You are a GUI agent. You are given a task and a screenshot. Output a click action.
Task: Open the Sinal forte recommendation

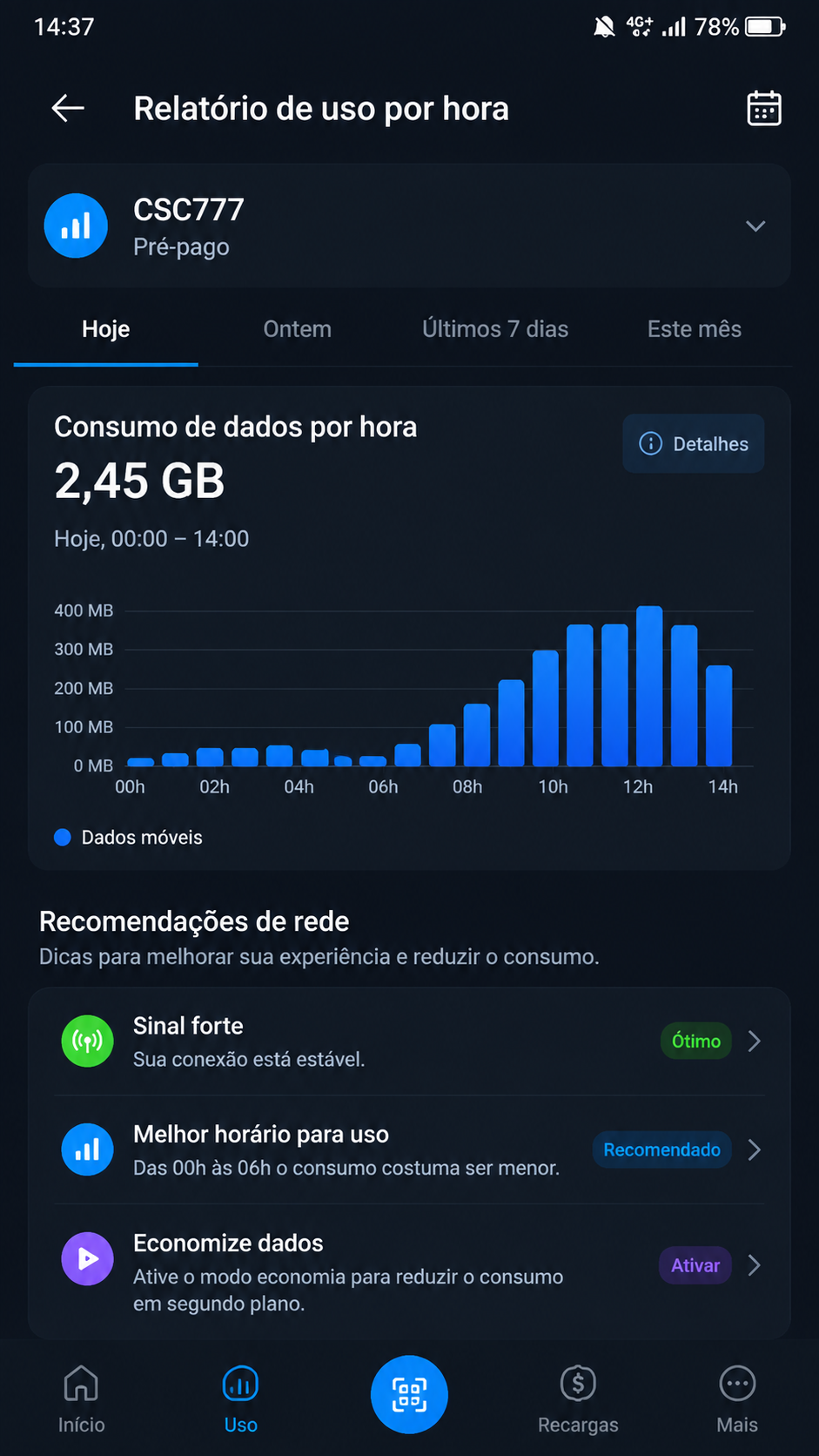409,1041
